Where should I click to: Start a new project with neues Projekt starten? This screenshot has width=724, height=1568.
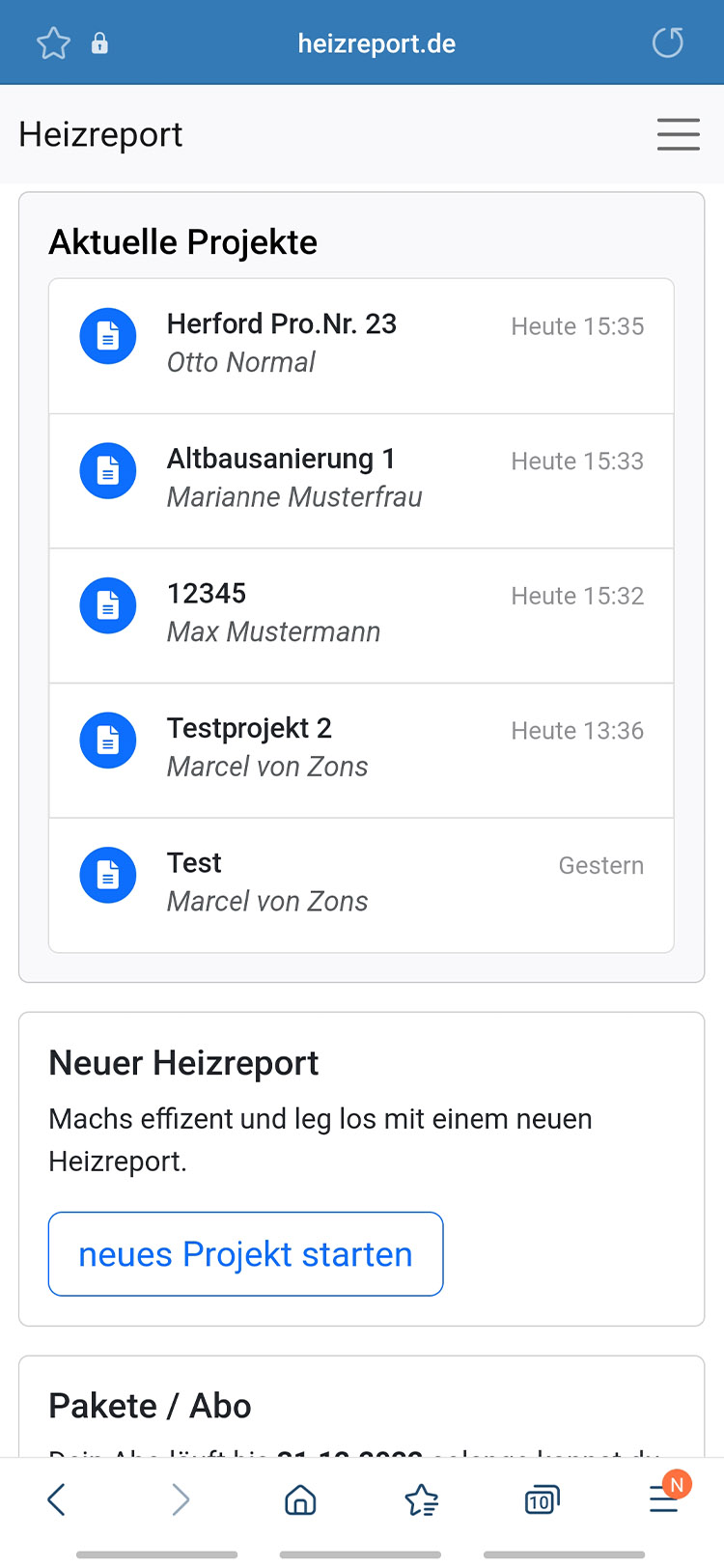[x=245, y=1253]
